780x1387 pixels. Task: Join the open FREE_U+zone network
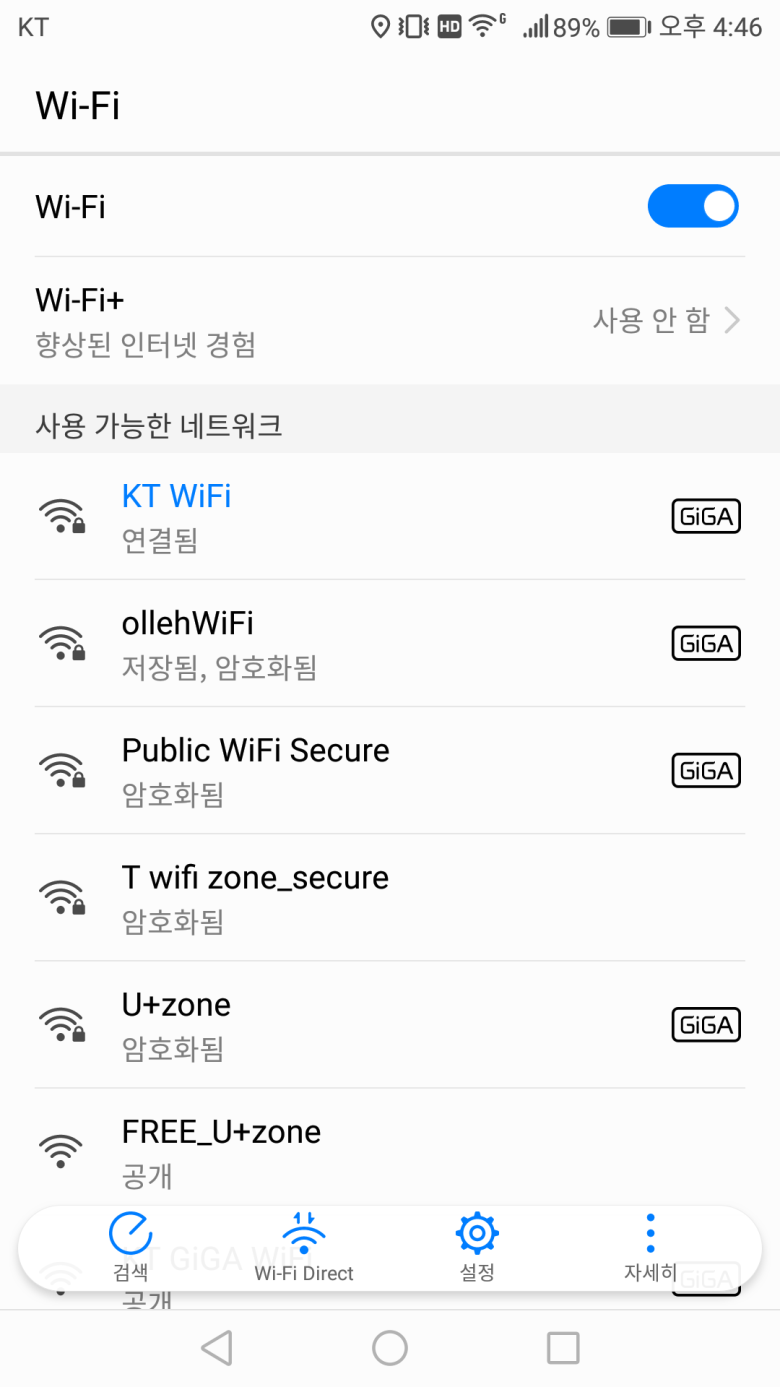click(390, 1150)
